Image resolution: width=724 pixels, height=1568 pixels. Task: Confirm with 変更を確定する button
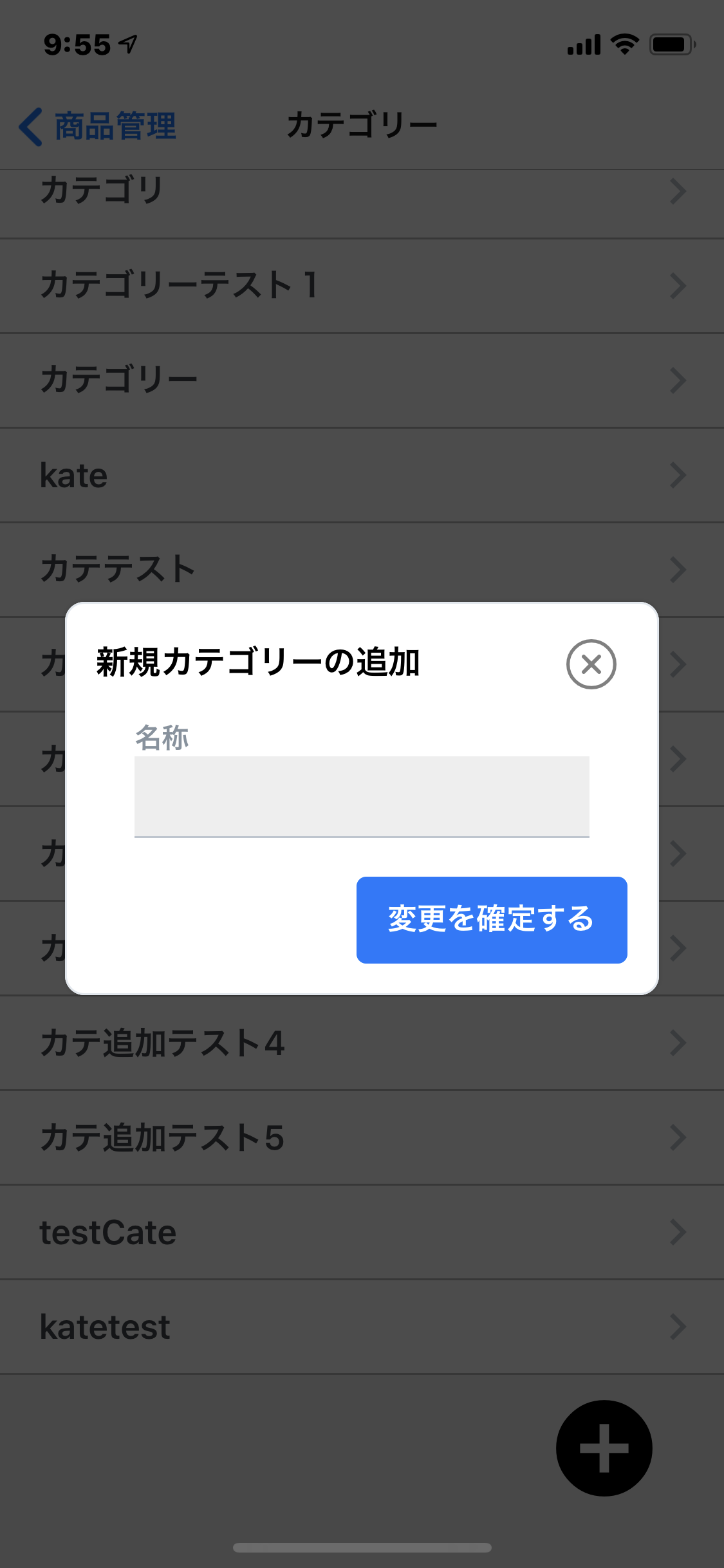(492, 919)
